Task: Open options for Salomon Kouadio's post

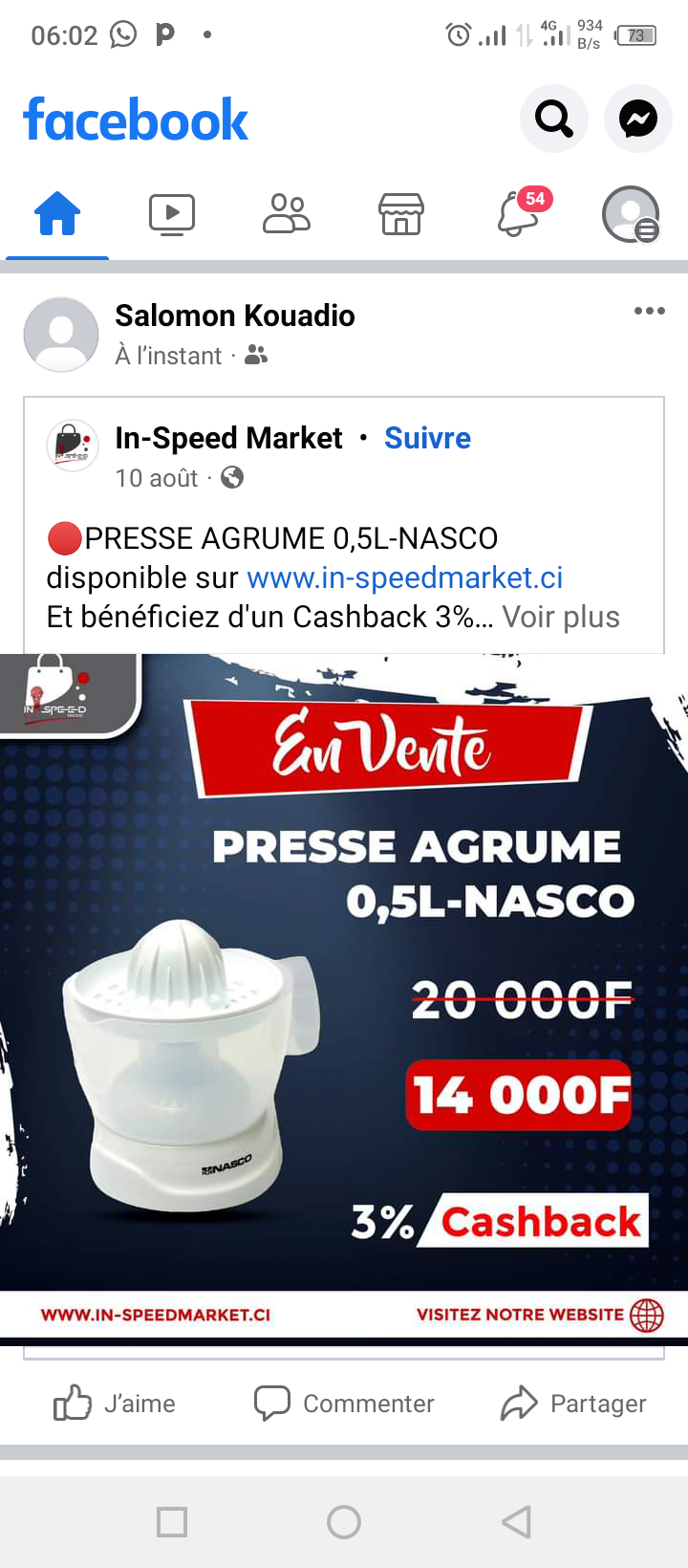Action: tap(649, 311)
